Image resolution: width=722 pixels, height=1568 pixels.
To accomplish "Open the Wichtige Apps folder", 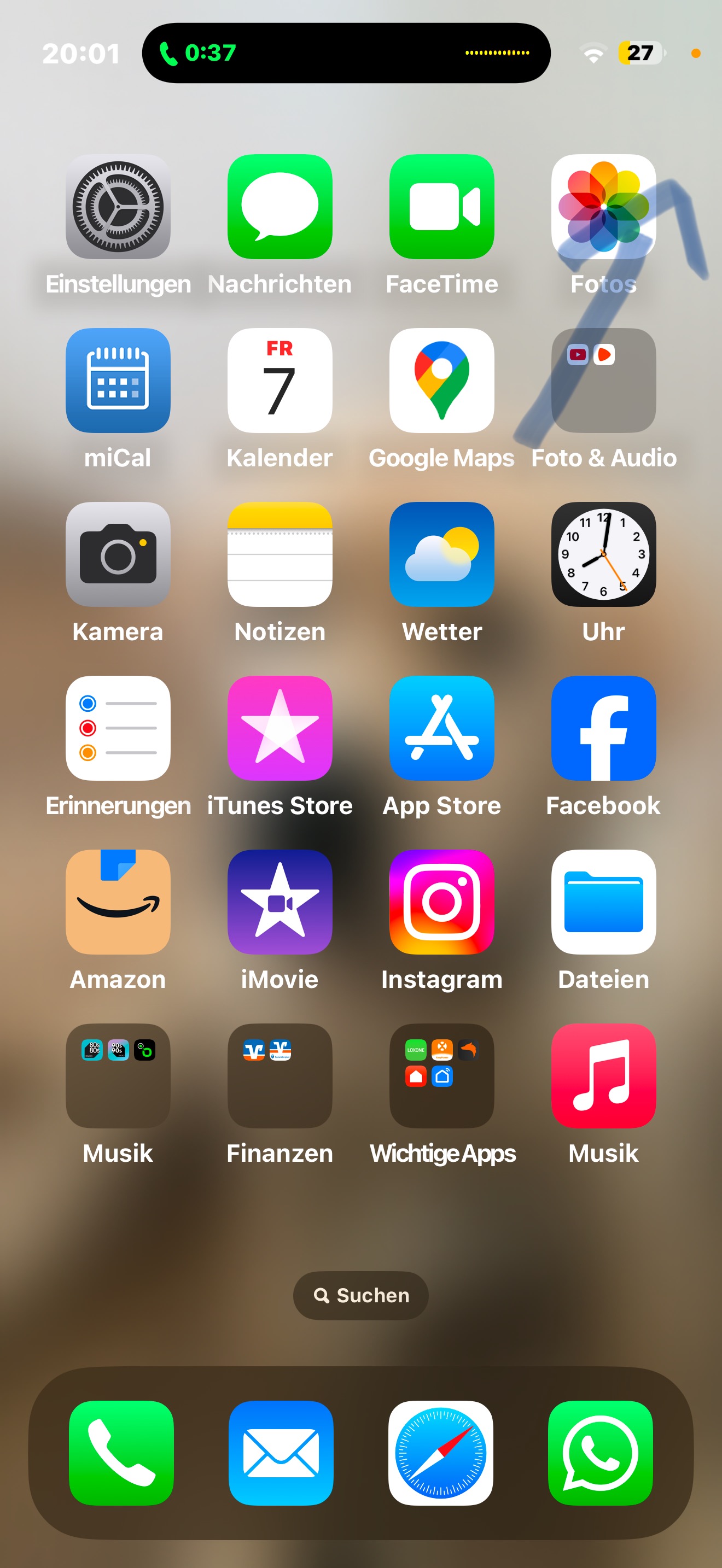I will [442, 1075].
